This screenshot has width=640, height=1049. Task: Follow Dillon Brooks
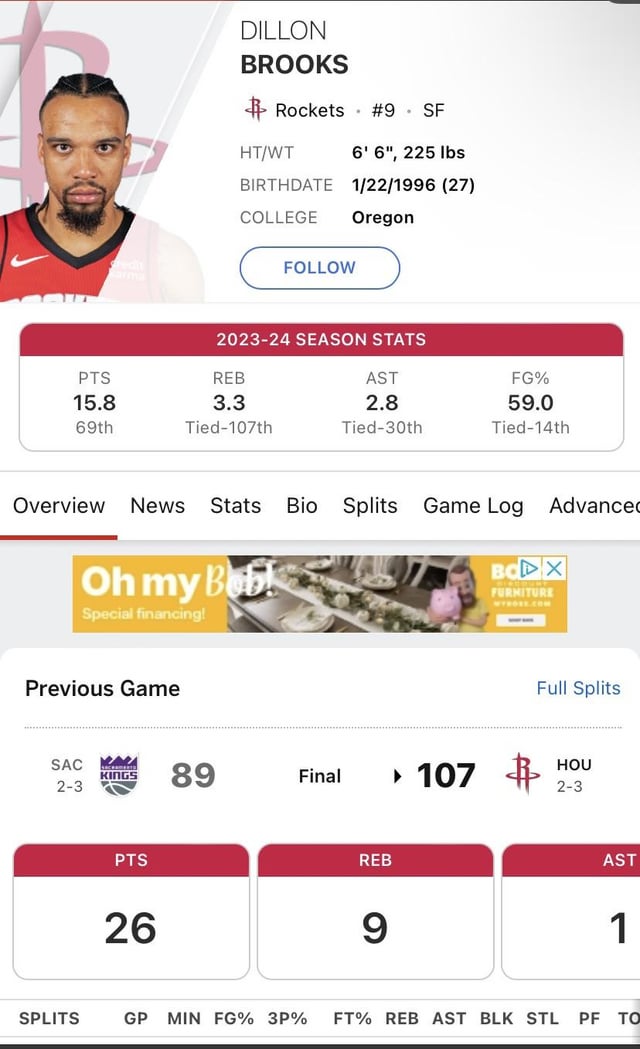click(x=319, y=268)
